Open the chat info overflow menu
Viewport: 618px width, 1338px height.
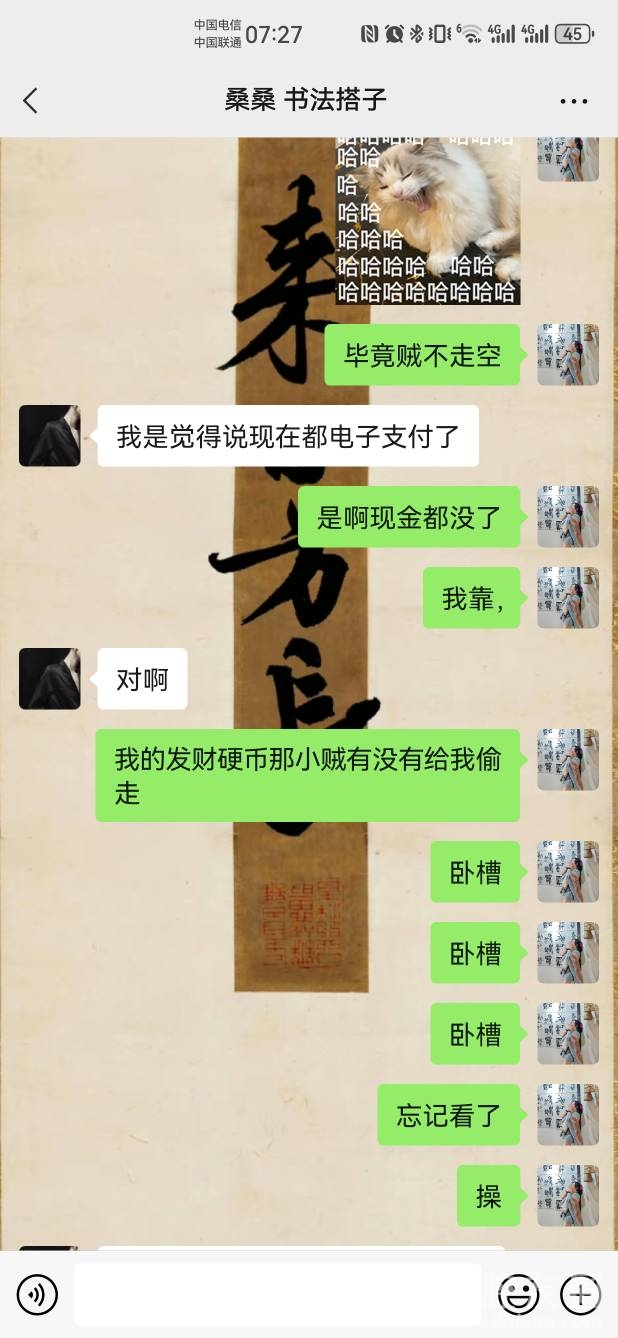[573, 101]
